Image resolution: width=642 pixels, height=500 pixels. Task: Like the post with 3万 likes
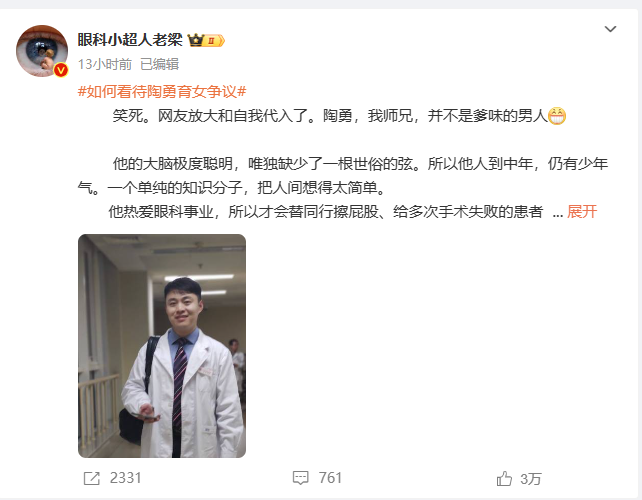click(x=520, y=479)
